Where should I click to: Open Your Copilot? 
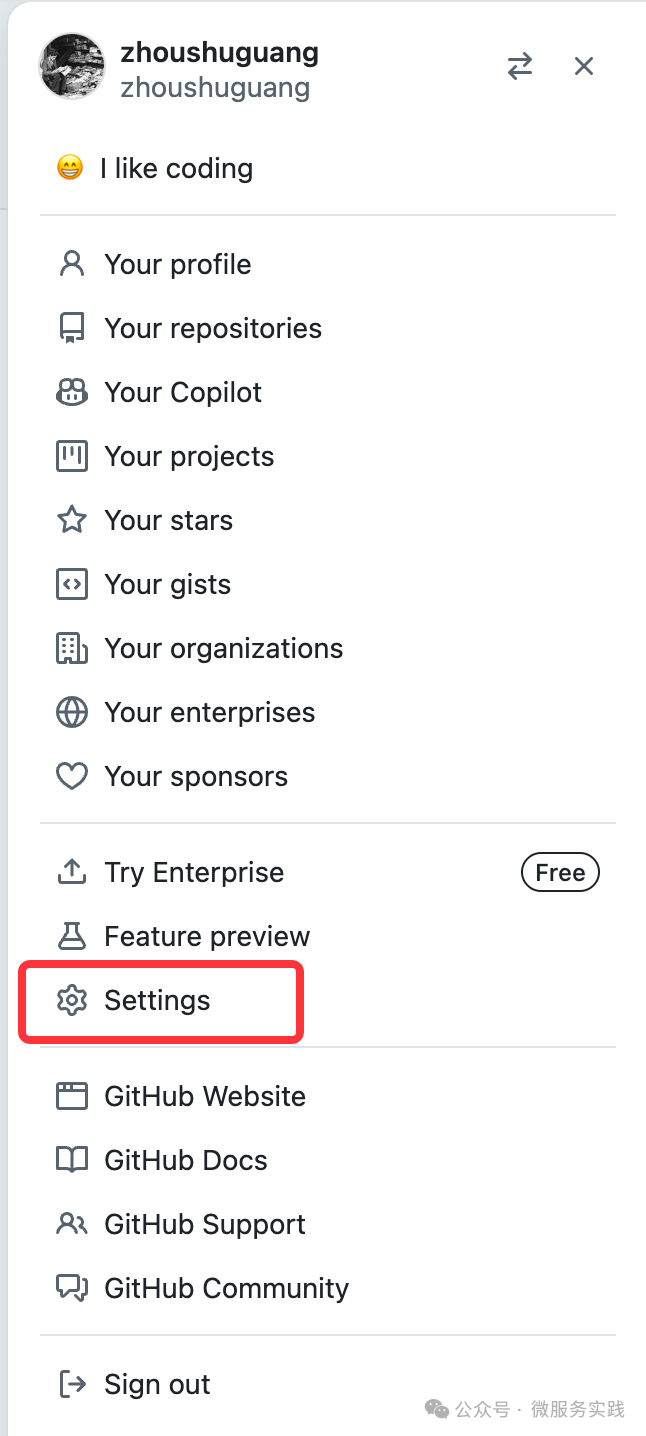point(328,392)
